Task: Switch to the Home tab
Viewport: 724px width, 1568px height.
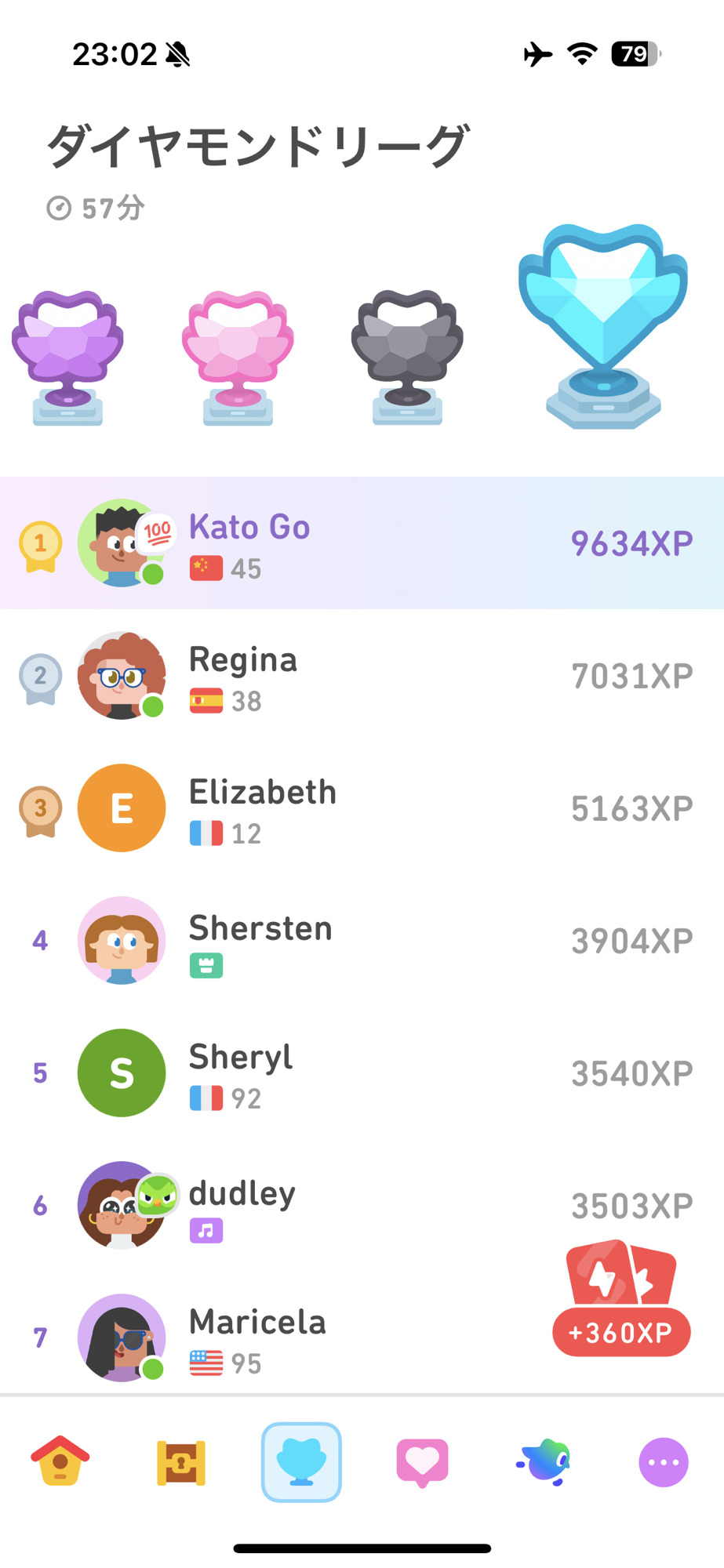Action: pyautogui.click(x=60, y=1462)
